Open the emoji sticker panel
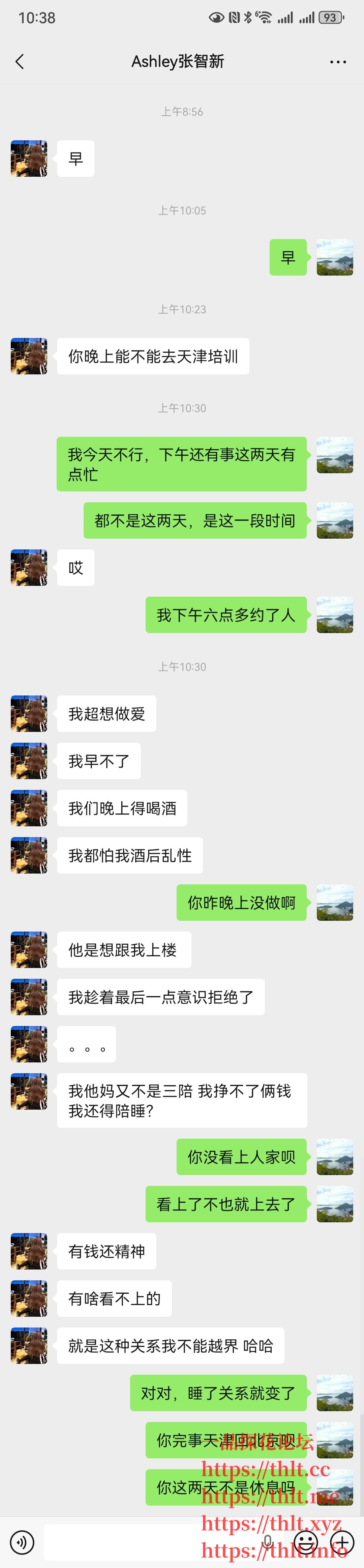The width and height of the screenshot is (364, 1568). coord(306,1542)
